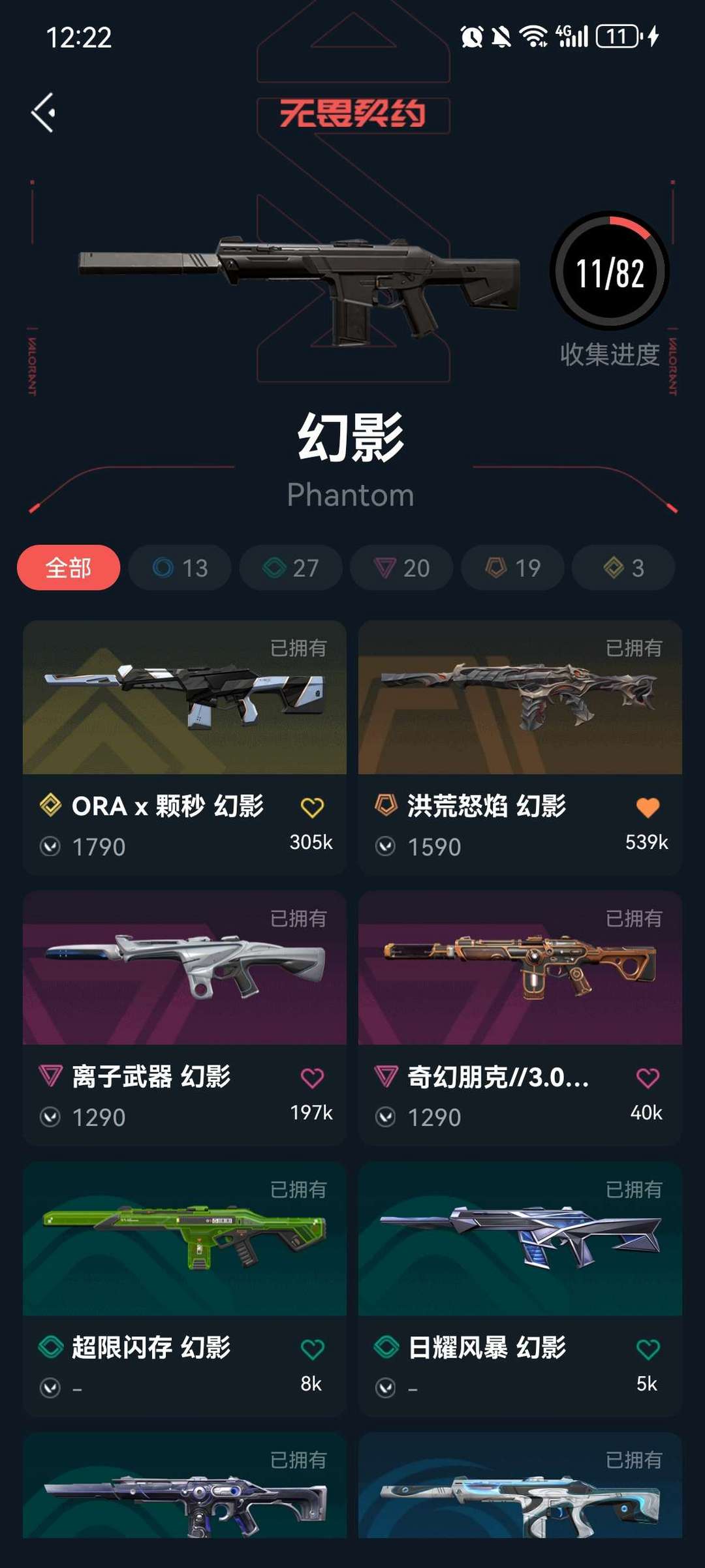Tap the 无畏契约 title logo
Screen dimensions: 705x1568
coord(352,114)
